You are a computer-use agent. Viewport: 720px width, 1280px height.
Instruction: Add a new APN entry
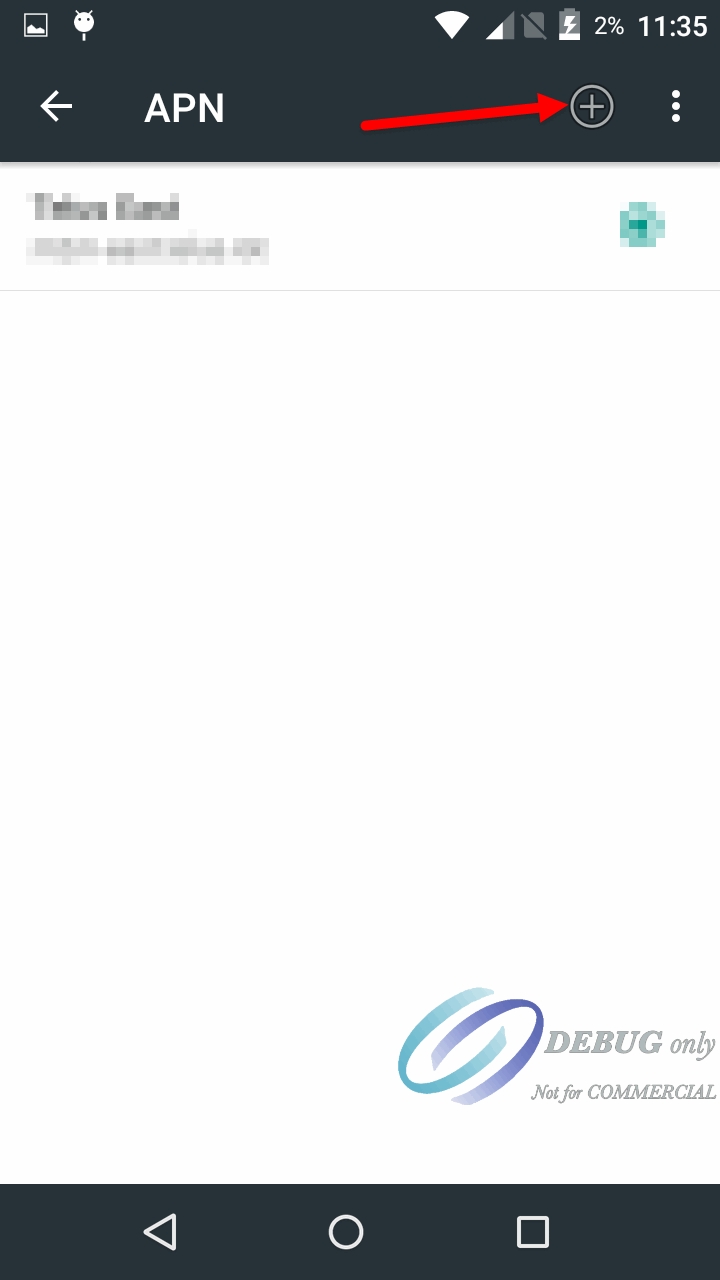(591, 106)
